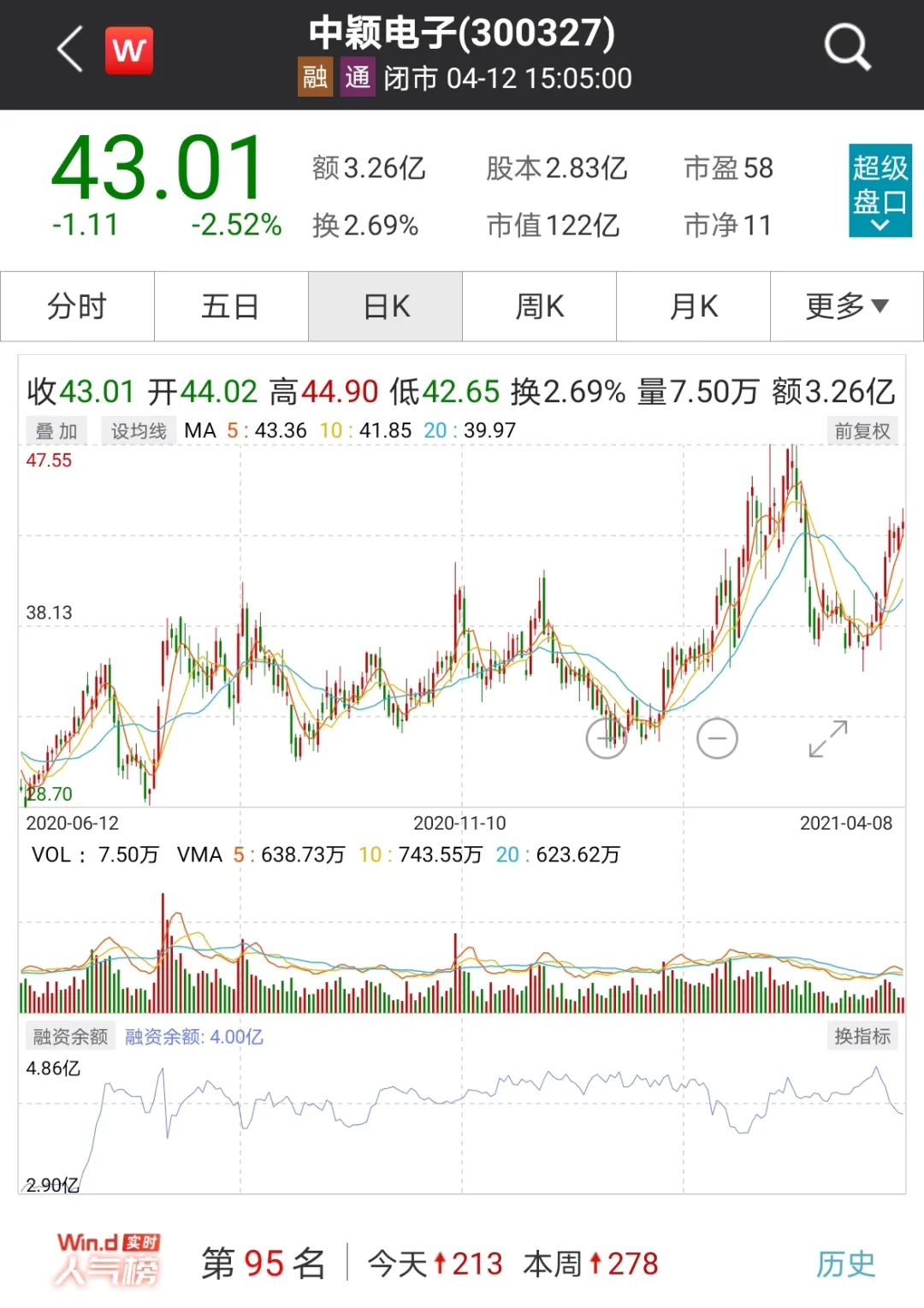
Task: Zoom in on the K-line chart
Action: (x=607, y=738)
